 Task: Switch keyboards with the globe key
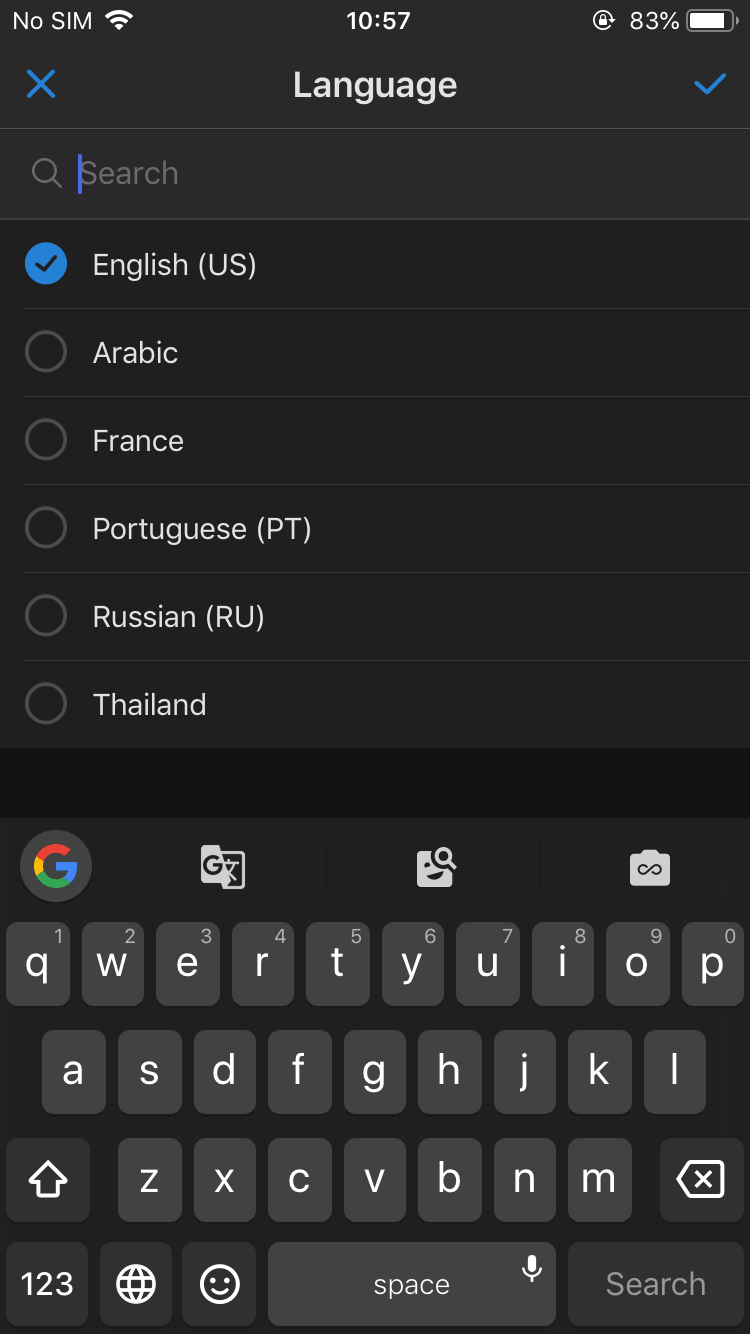coord(136,1284)
